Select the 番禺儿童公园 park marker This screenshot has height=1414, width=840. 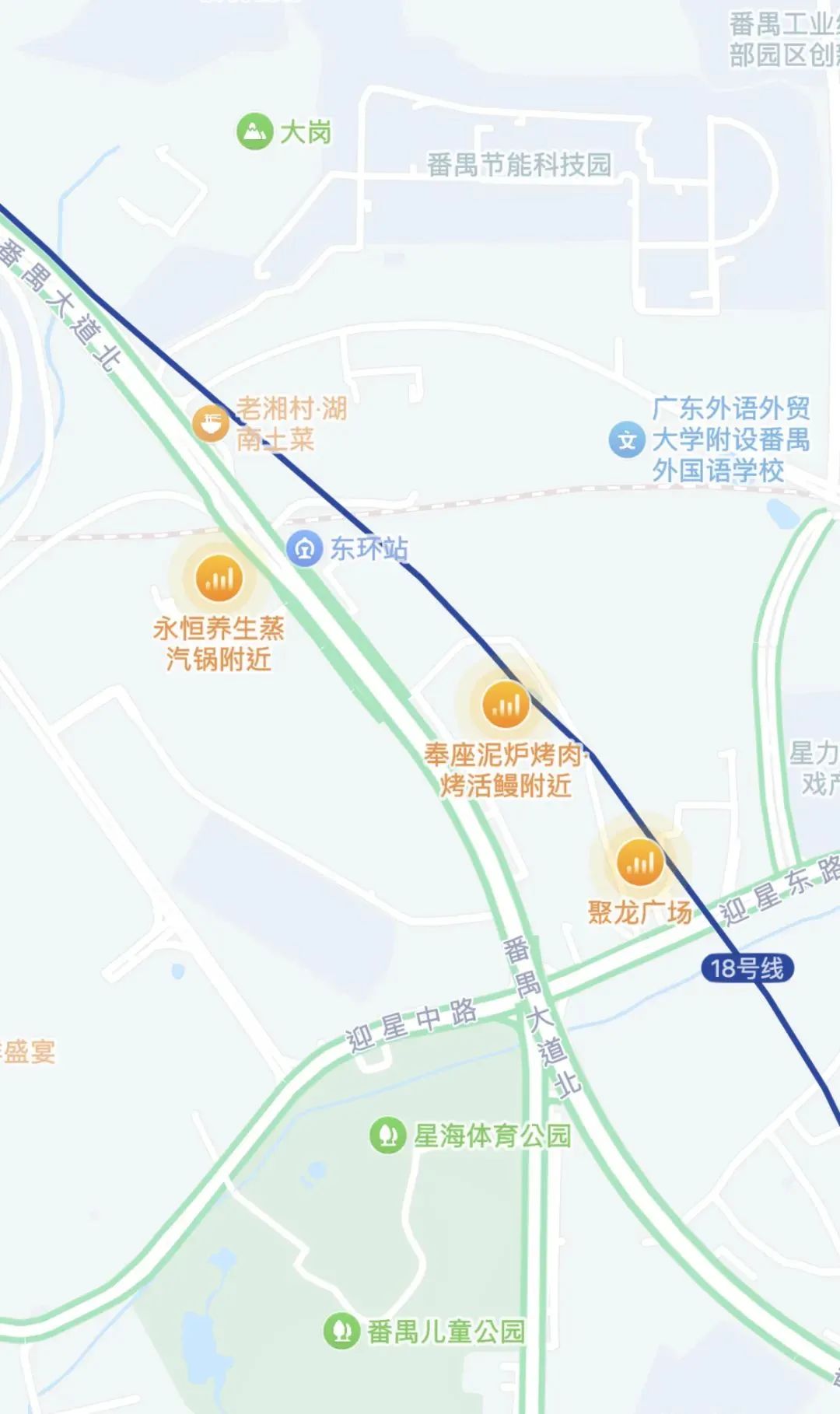point(341,1331)
